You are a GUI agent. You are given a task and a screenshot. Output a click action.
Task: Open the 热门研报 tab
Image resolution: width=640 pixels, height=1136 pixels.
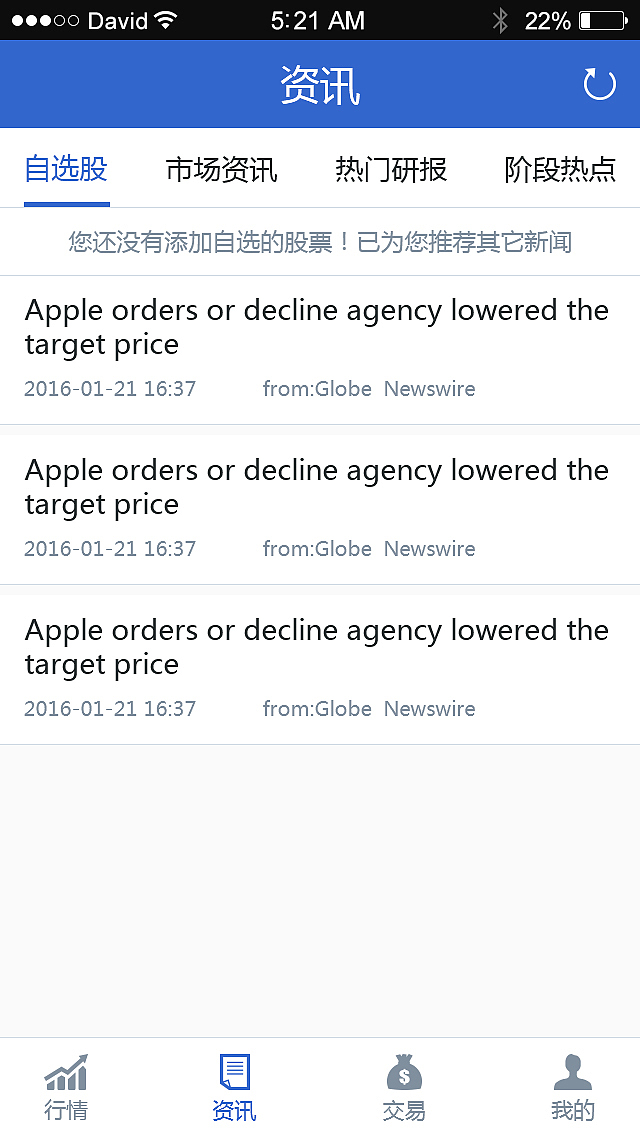(391, 169)
